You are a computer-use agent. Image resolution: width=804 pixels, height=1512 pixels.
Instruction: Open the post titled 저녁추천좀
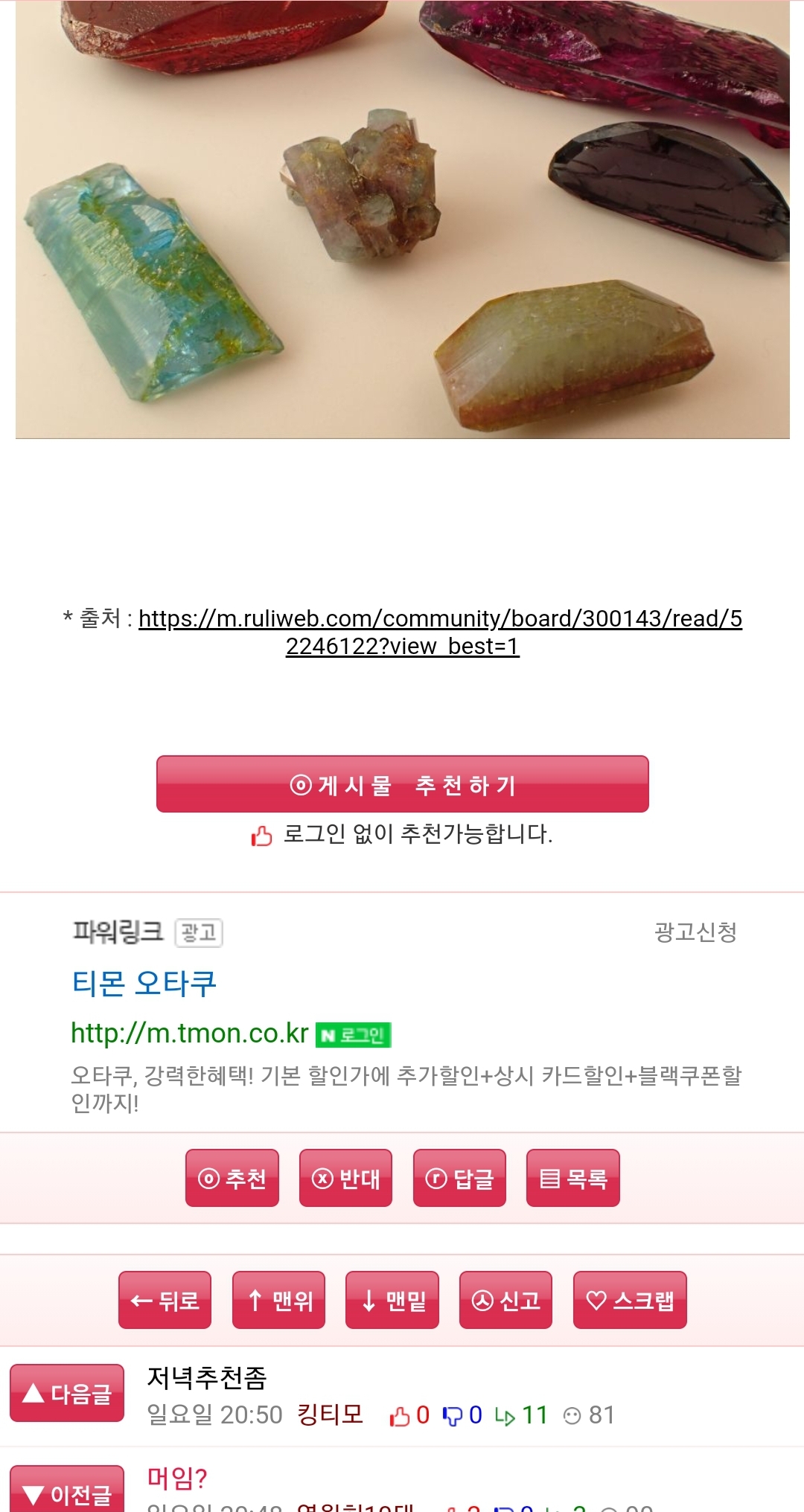tap(207, 1378)
